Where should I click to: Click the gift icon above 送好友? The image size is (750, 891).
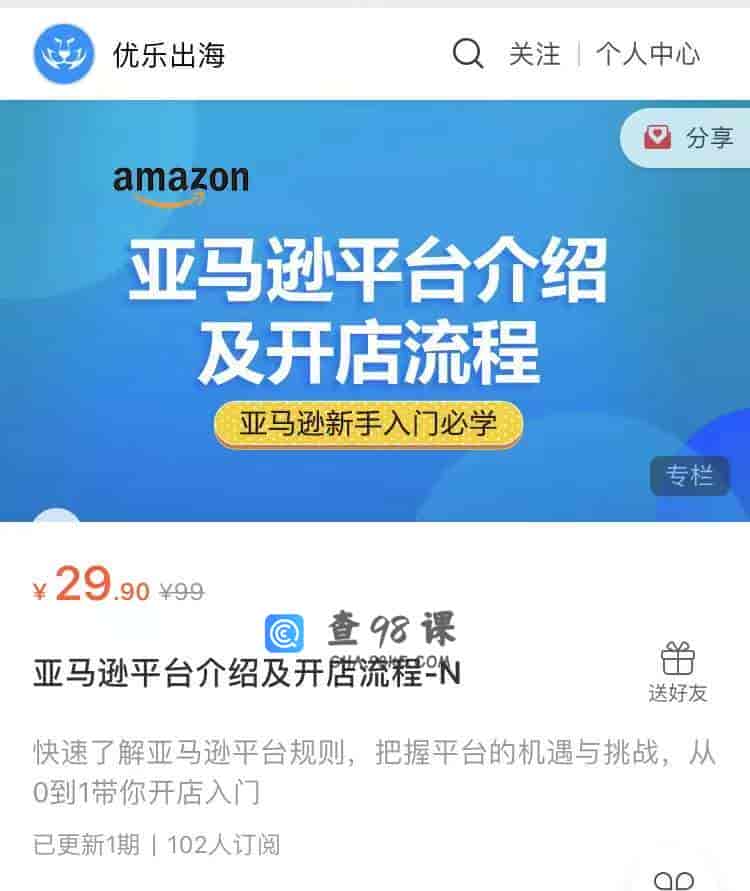coord(678,659)
